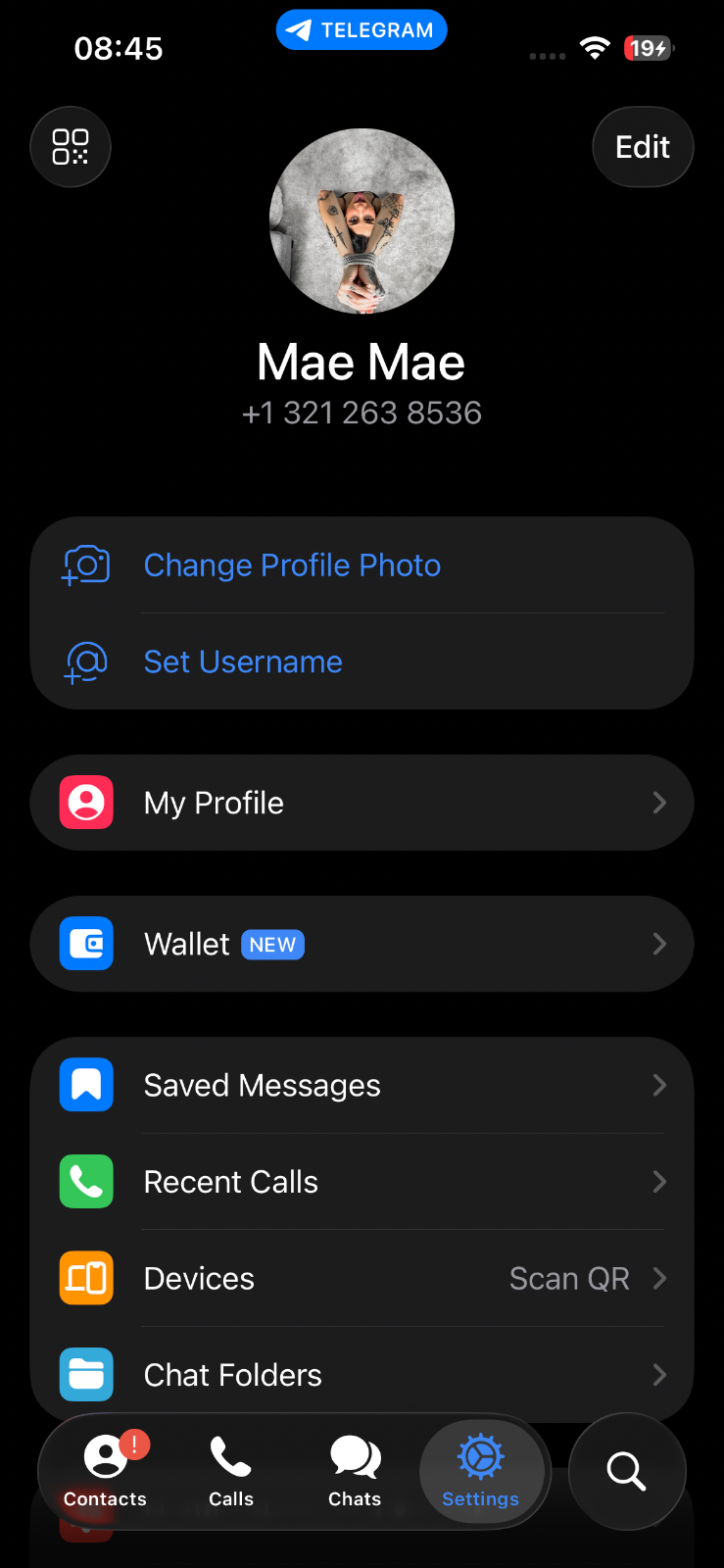
Task: Switch to the Contacts tab
Action: [x=105, y=1471]
